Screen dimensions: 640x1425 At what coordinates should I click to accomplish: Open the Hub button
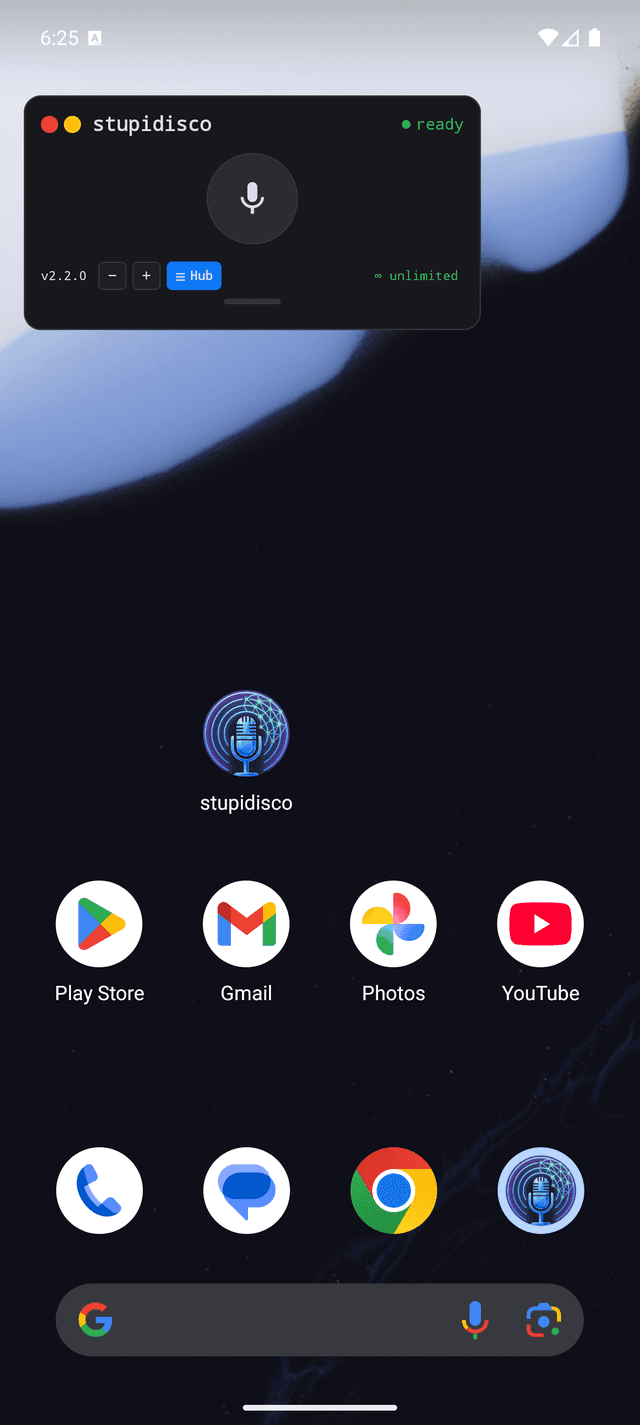pos(194,276)
